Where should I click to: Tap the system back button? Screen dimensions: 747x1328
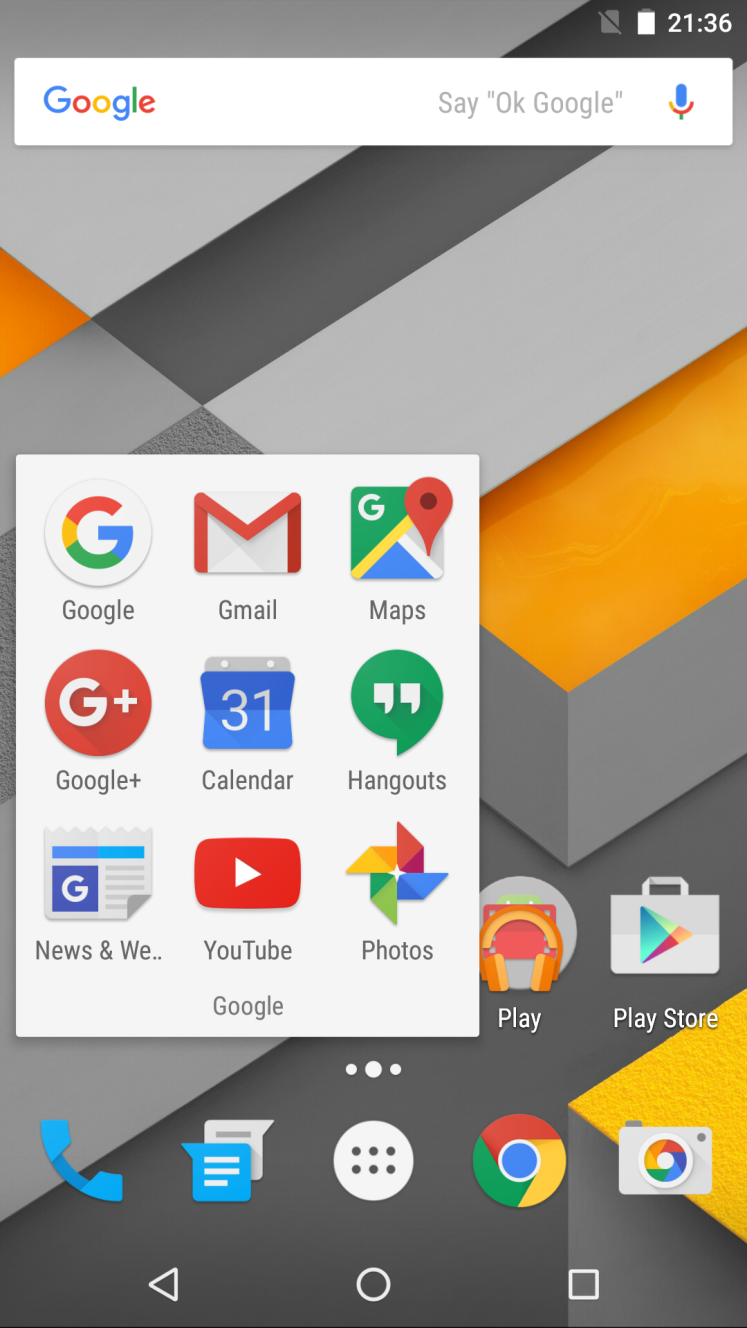pyautogui.click(x=164, y=1284)
